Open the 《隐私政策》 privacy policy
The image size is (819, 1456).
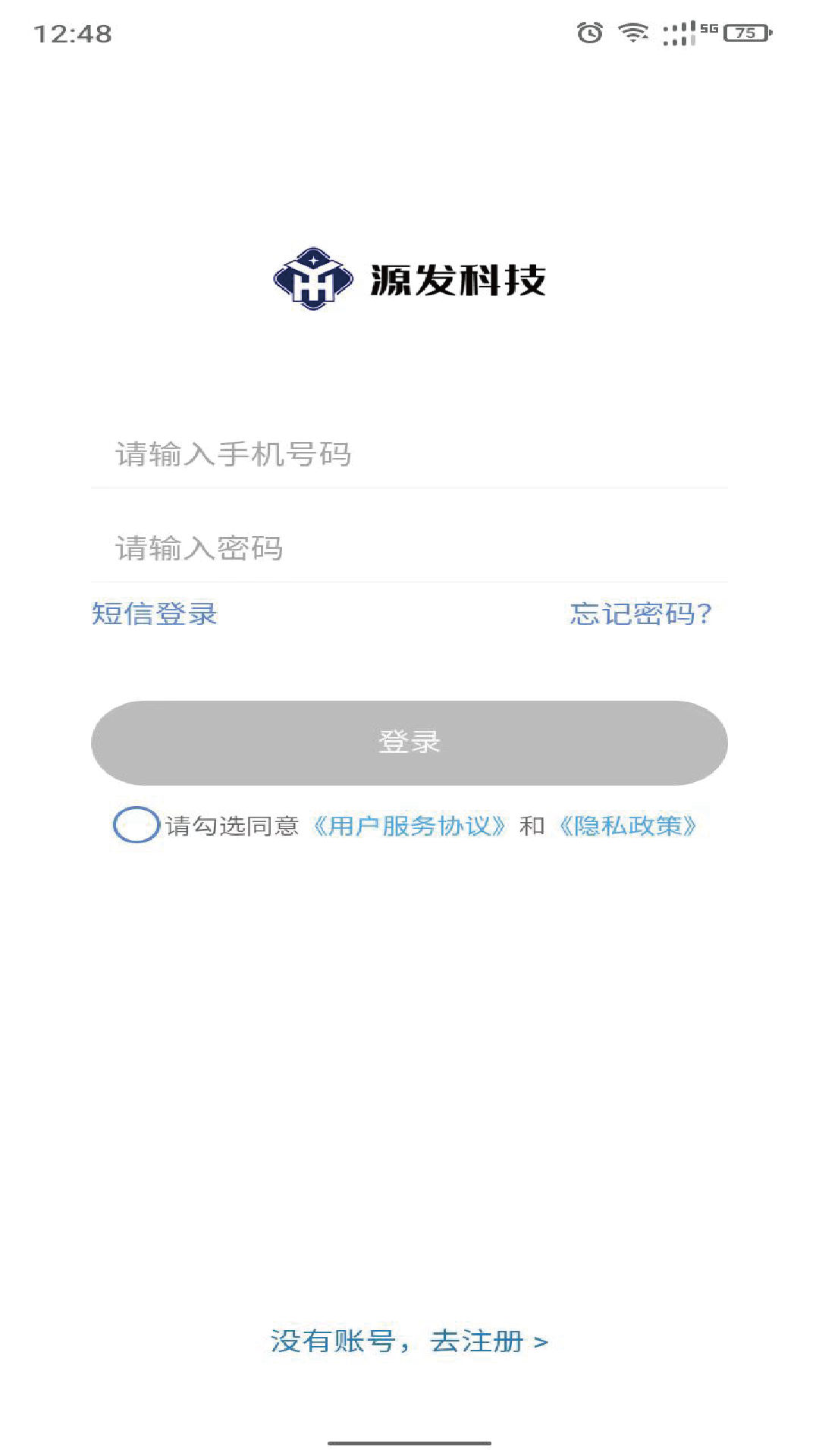(x=627, y=826)
